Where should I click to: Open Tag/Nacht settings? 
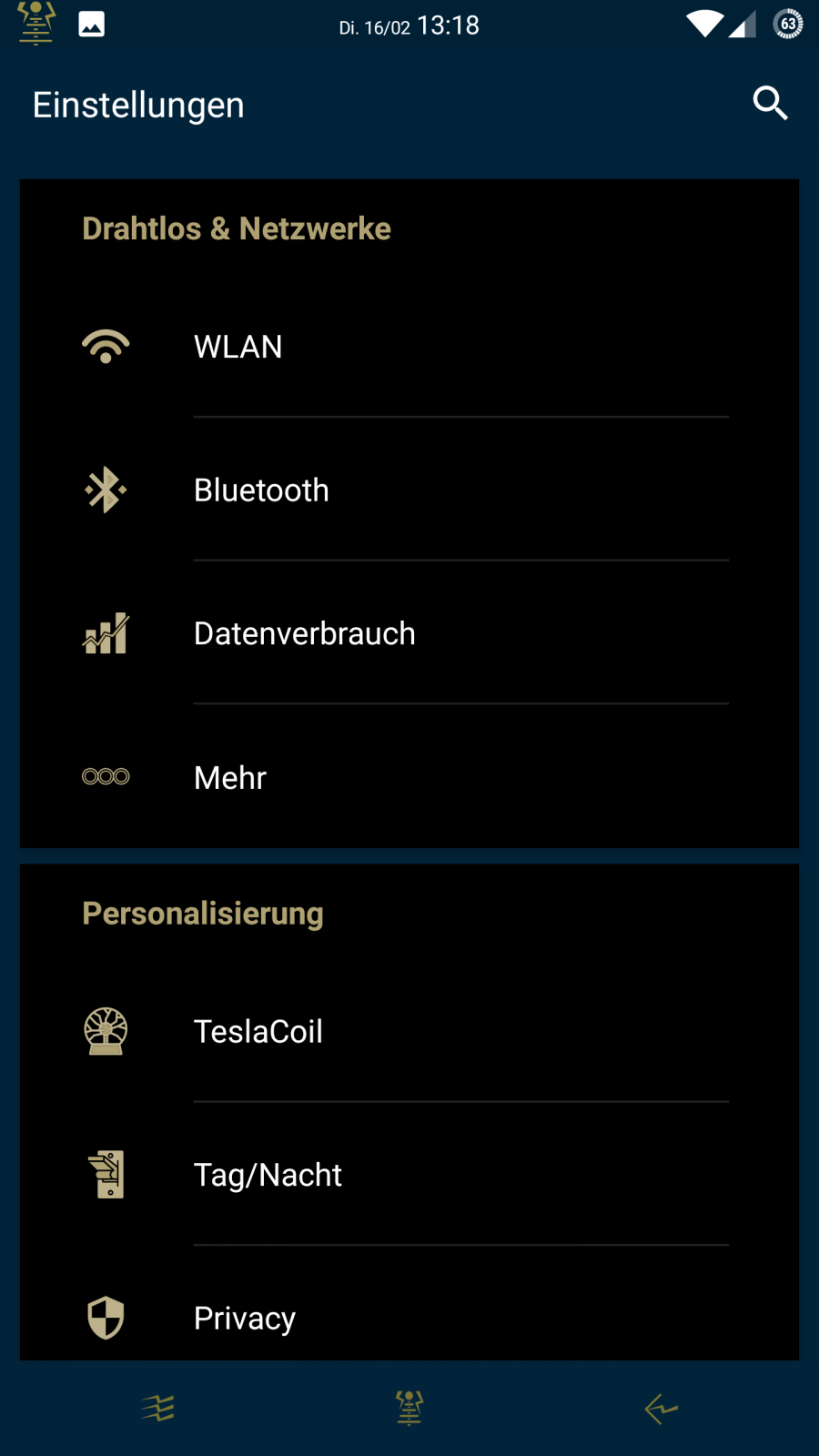tap(409, 1175)
